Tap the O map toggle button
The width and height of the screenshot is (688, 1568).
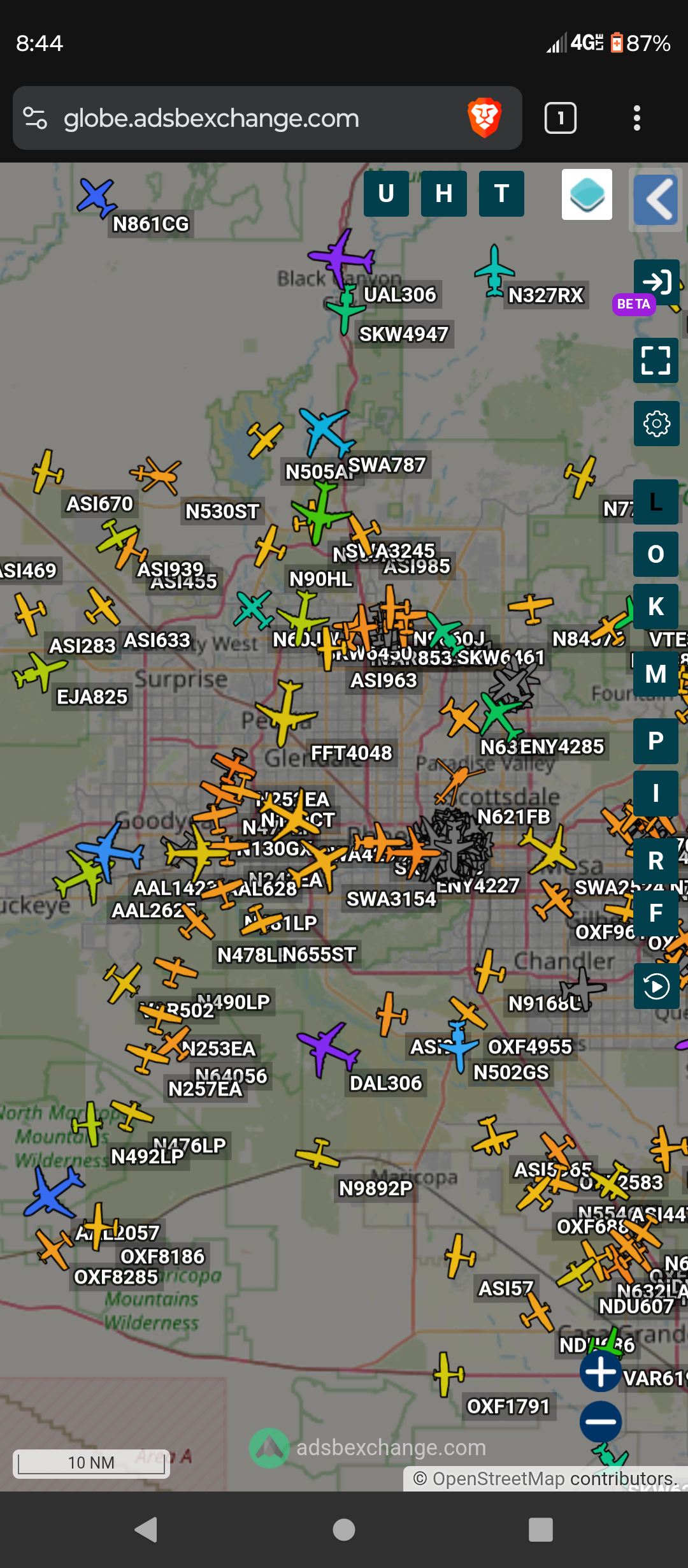656,555
